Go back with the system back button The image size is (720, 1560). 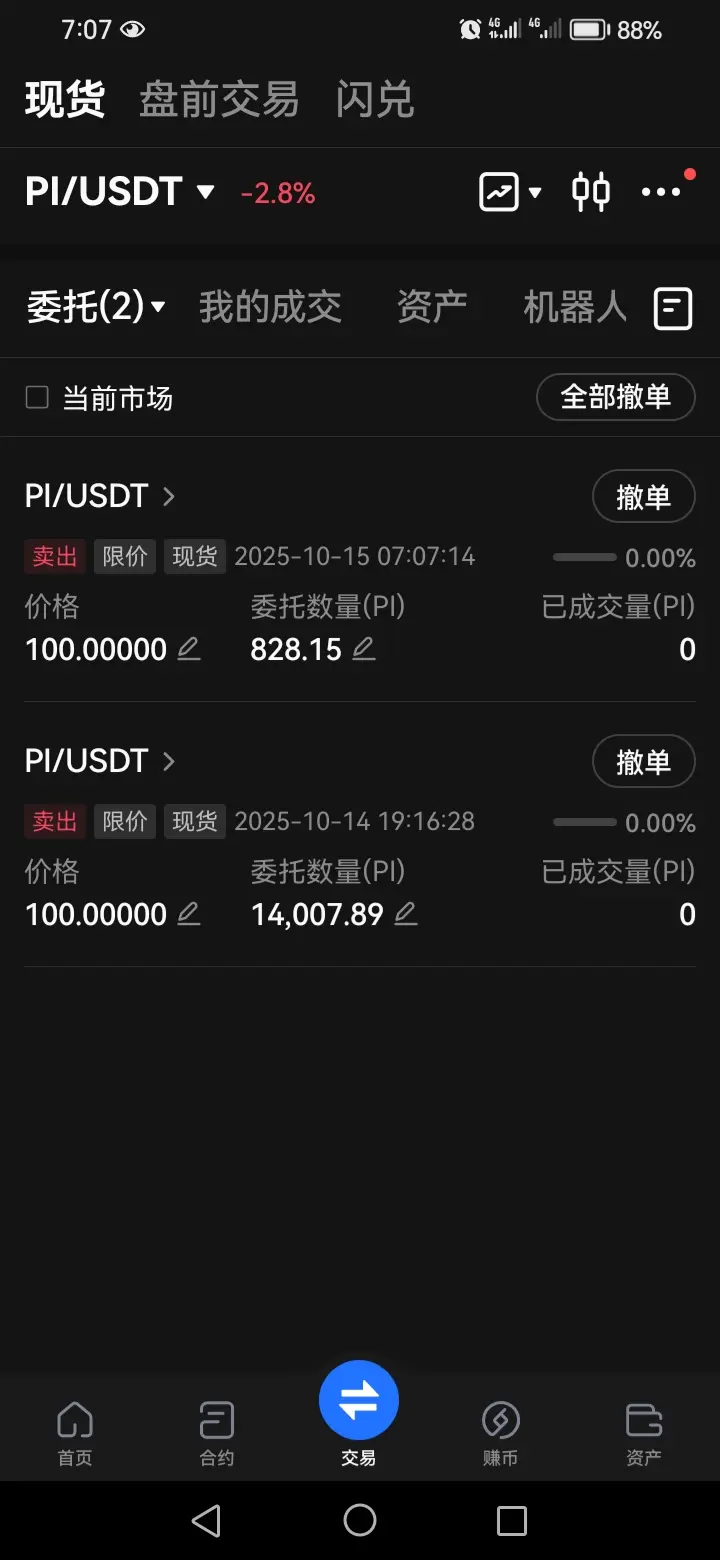206,1520
